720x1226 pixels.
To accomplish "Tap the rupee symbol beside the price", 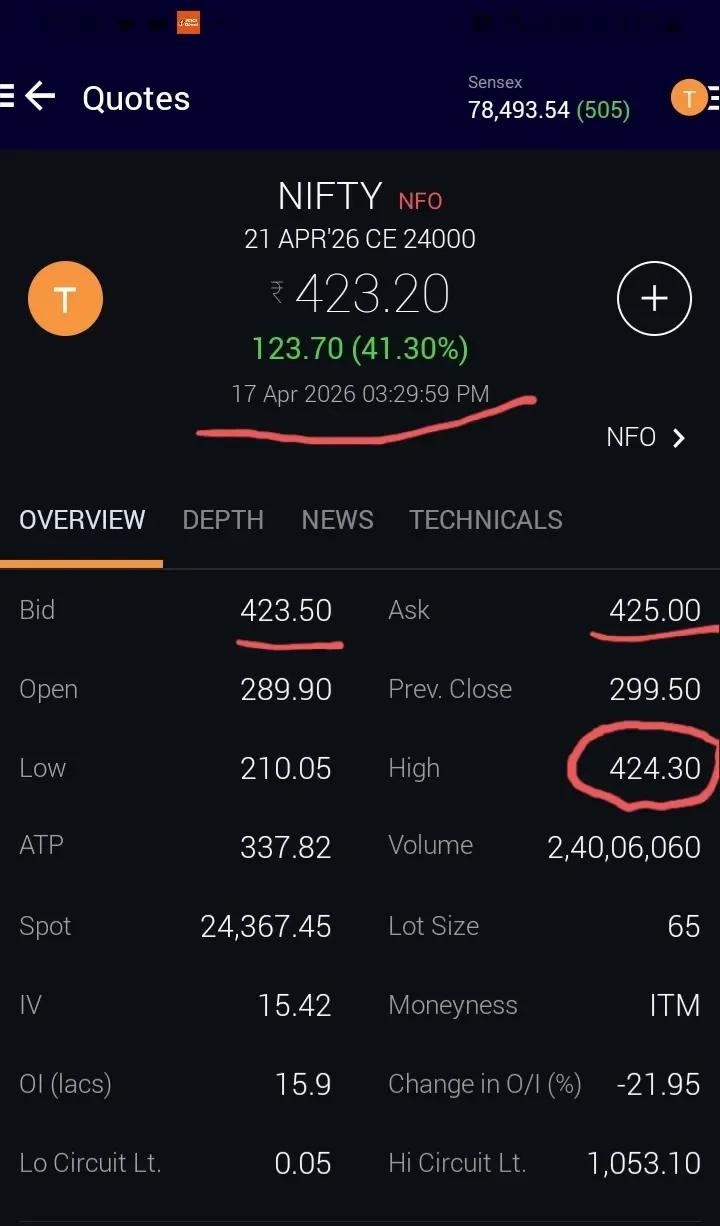I will click(275, 296).
